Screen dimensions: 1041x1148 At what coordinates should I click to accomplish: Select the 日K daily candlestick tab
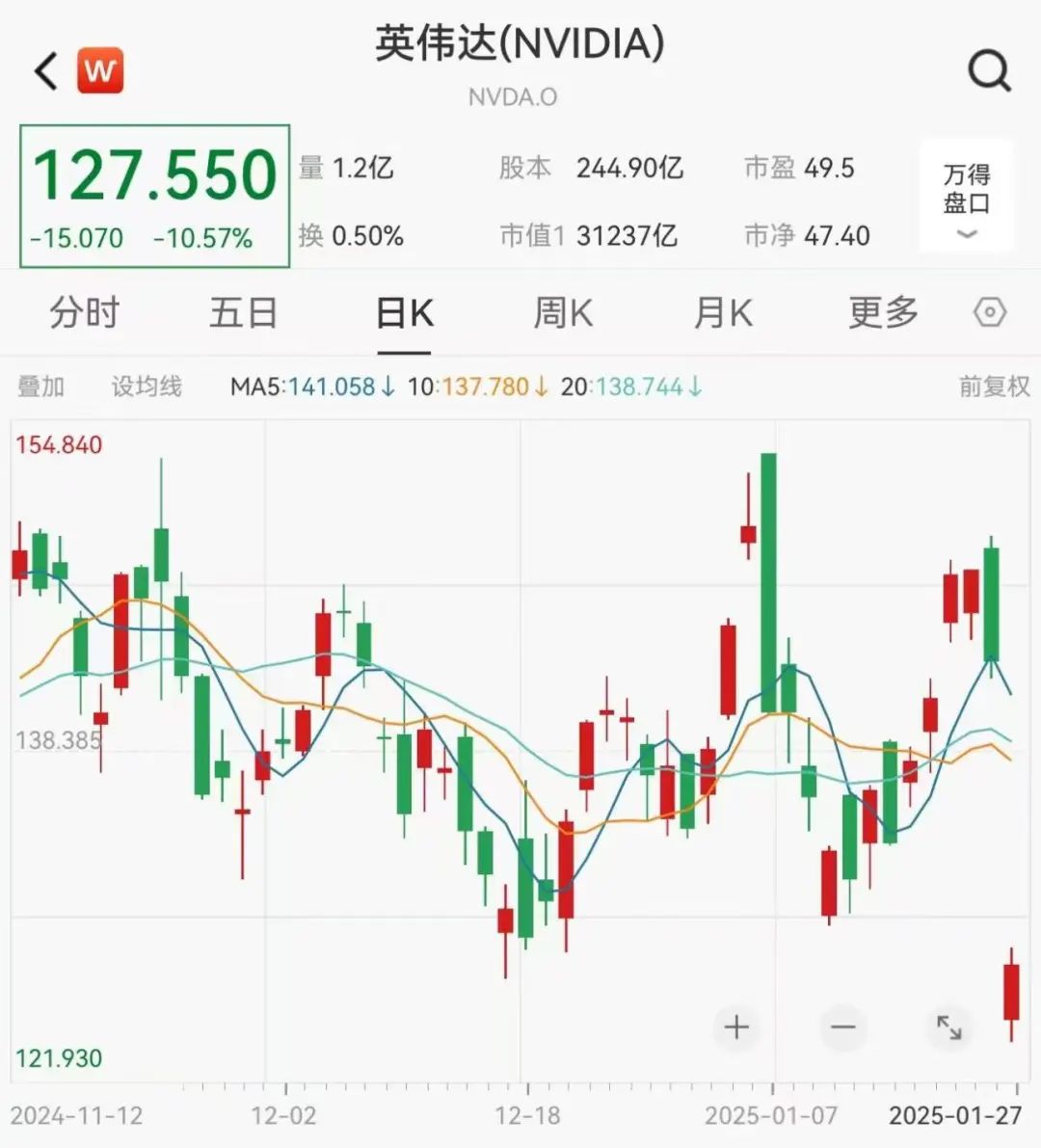(x=404, y=312)
